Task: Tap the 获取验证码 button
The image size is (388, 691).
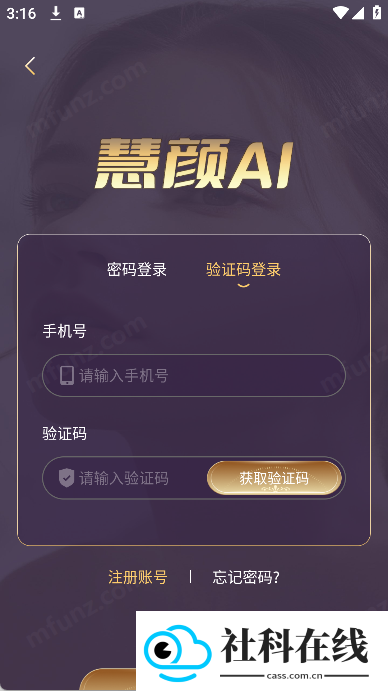Action: click(x=274, y=478)
